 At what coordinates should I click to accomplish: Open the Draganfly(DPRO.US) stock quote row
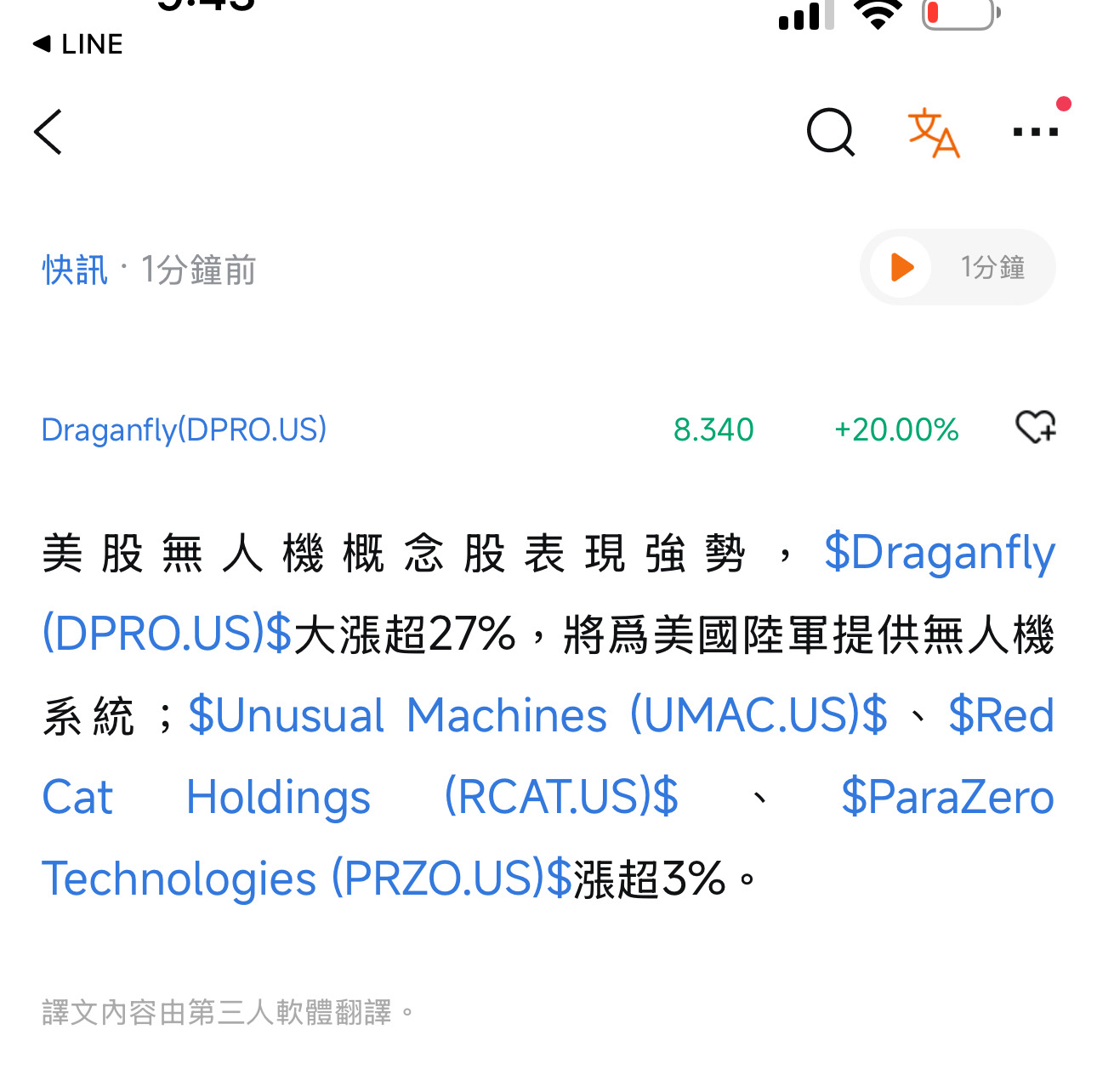(184, 429)
